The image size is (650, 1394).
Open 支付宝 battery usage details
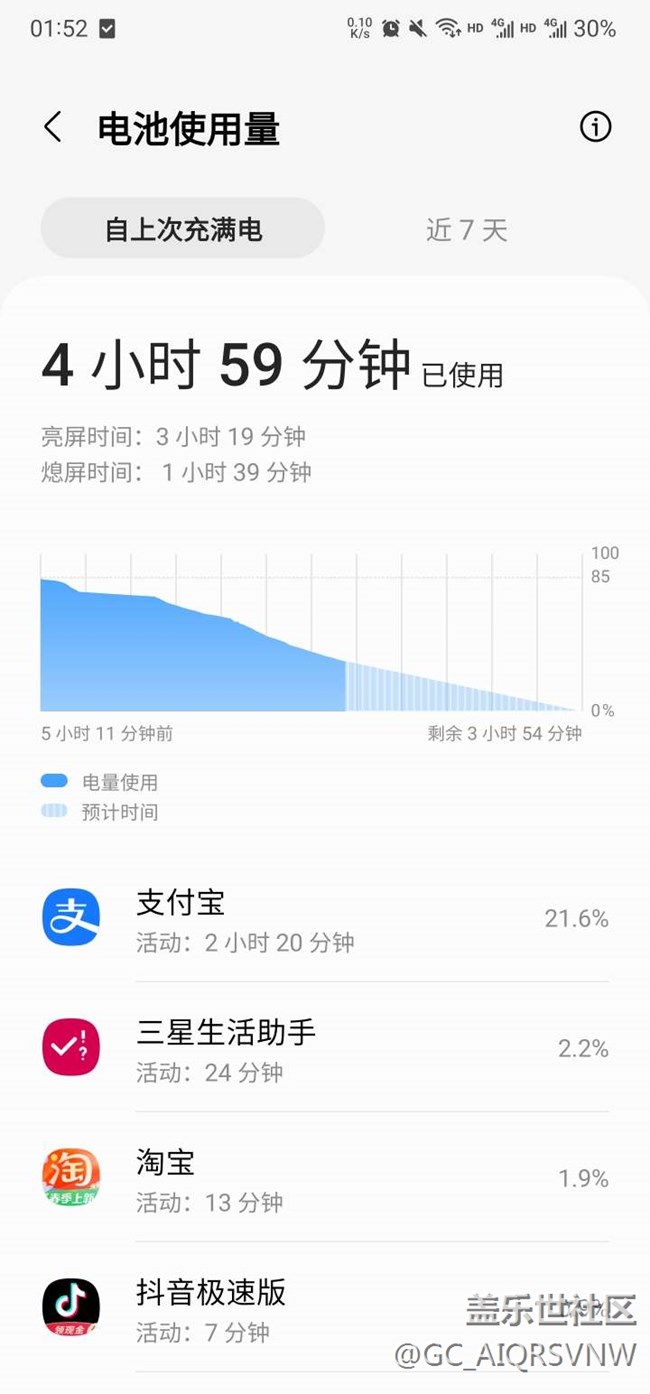(x=325, y=918)
